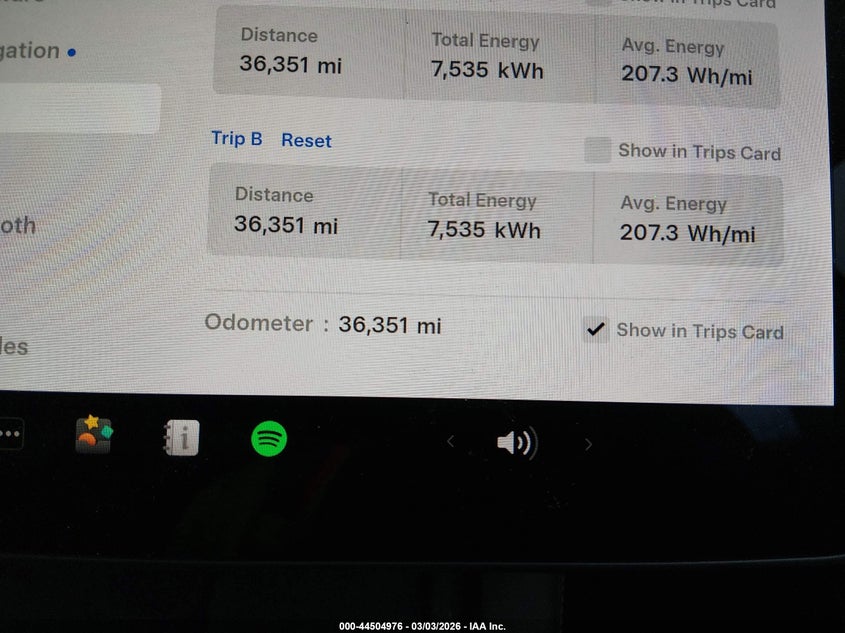Image resolution: width=845 pixels, height=633 pixels.
Task: Raise volume with the right chevron
Action: coord(588,444)
